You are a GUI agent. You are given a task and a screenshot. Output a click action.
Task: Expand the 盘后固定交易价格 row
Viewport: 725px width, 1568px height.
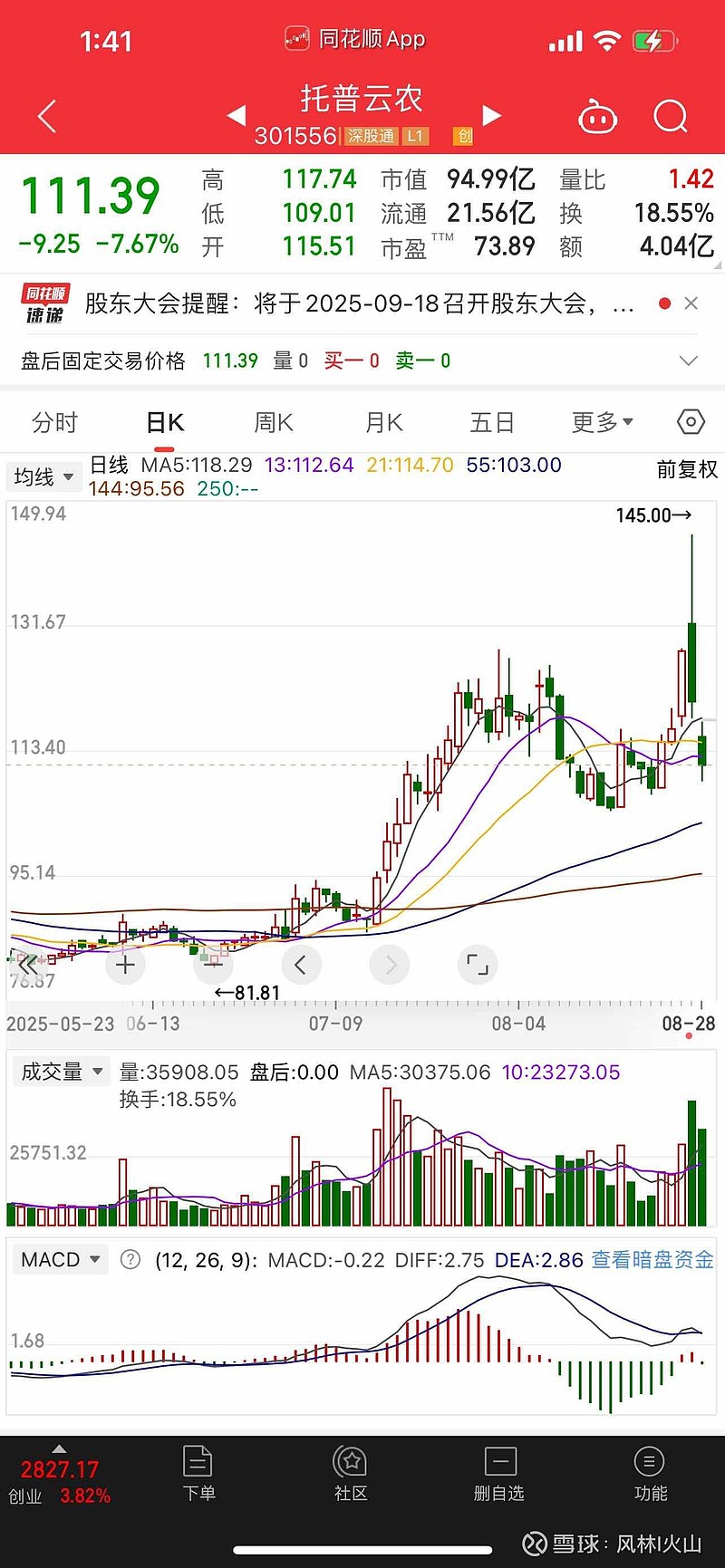(688, 361)
